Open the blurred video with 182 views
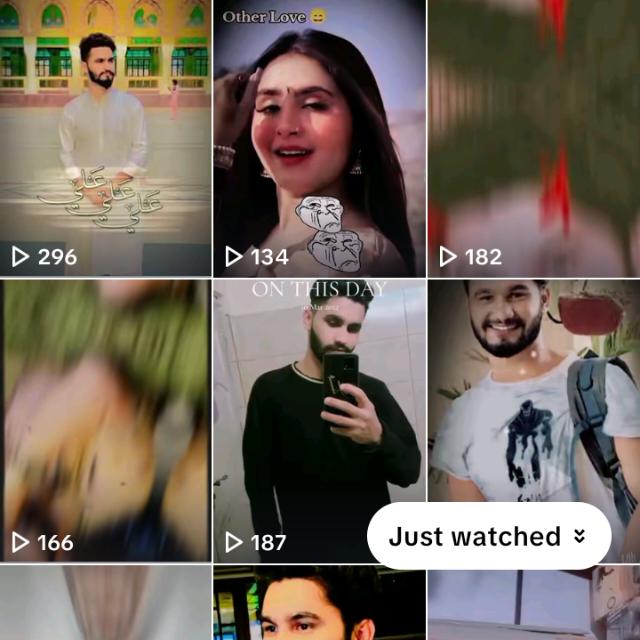 click(534, 138)
